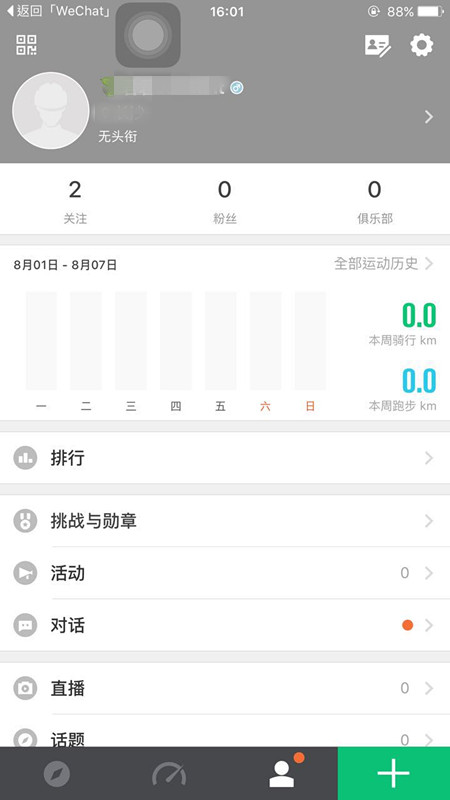
Task: Edit profile via the card-and-pen icon
Action: coord(378,45)
